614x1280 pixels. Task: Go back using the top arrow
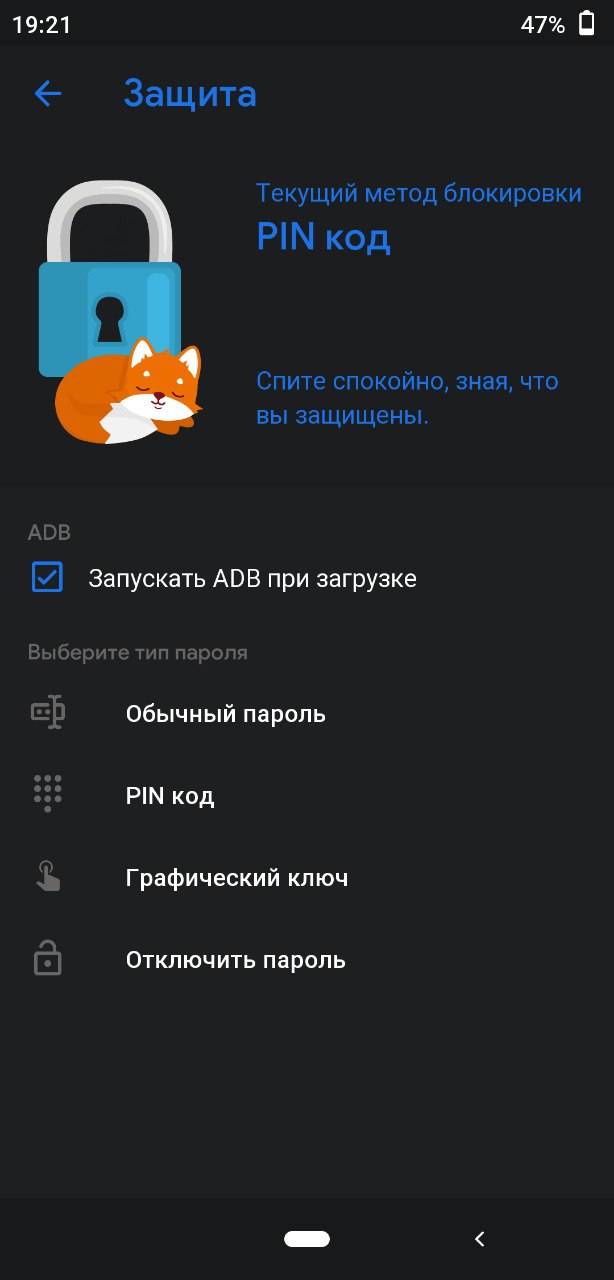[x=47, y=94]
